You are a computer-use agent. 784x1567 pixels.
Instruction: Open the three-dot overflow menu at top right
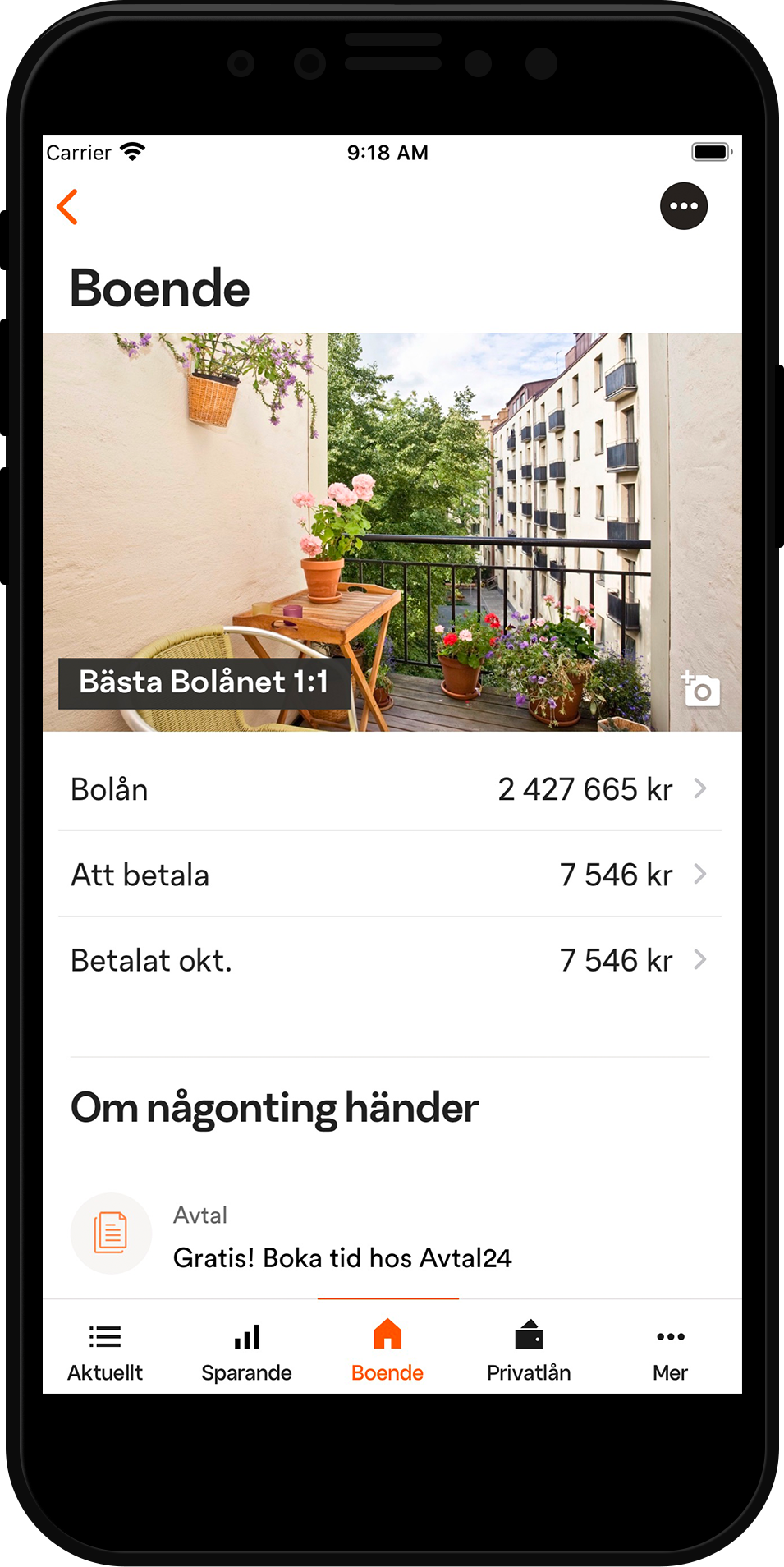pyautogui.click(x=683, y=205)
